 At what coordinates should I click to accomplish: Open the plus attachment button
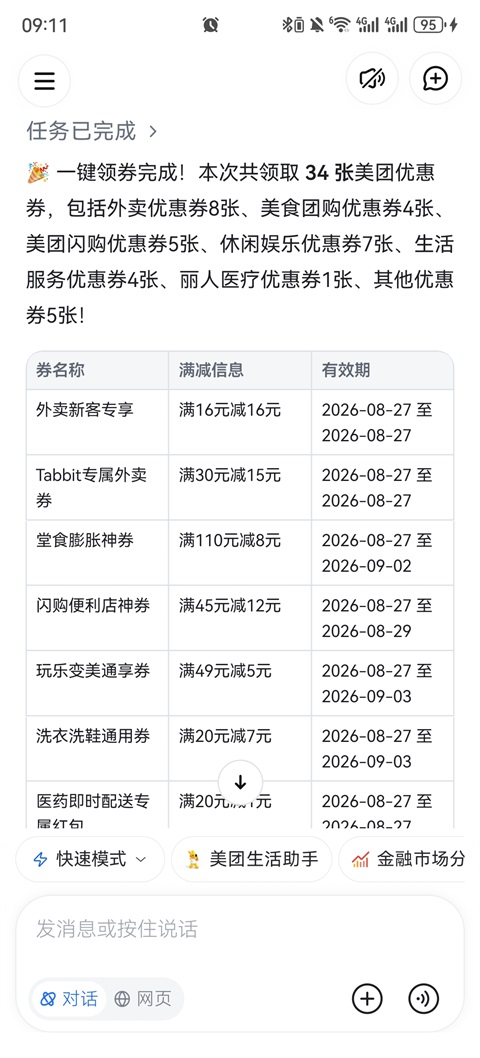(x=367, y=999)
